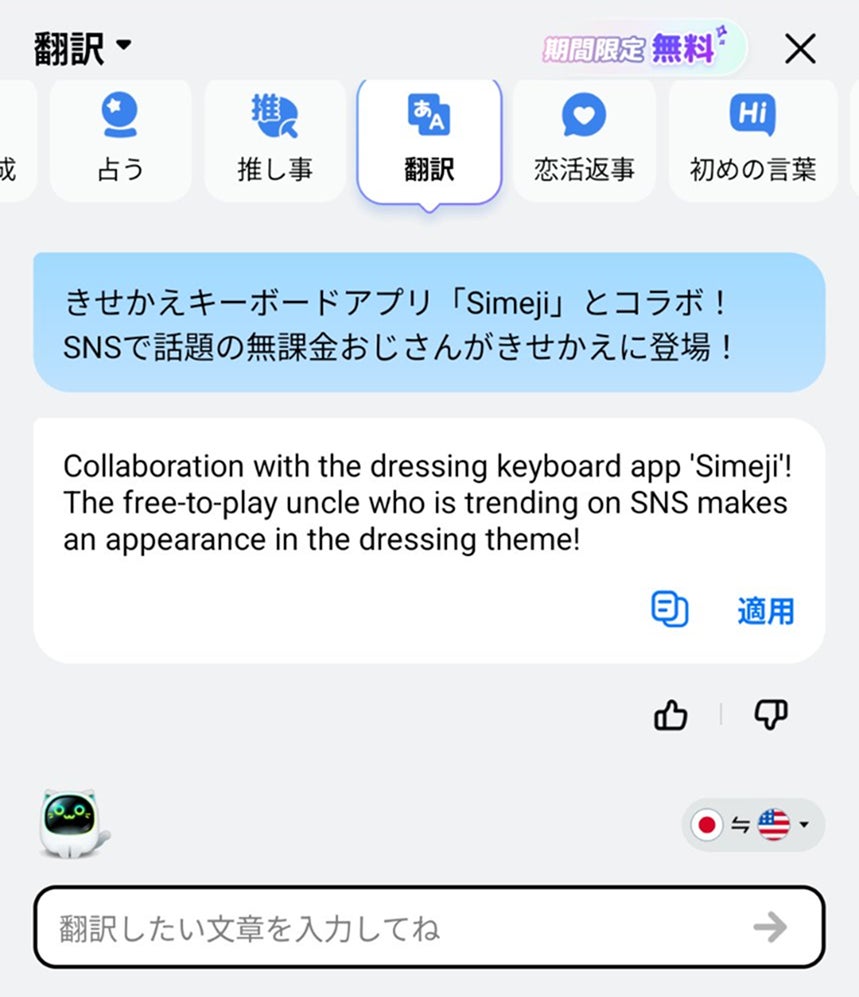Give the translation a thumbs down
The image size is (859, 997).
770,714
